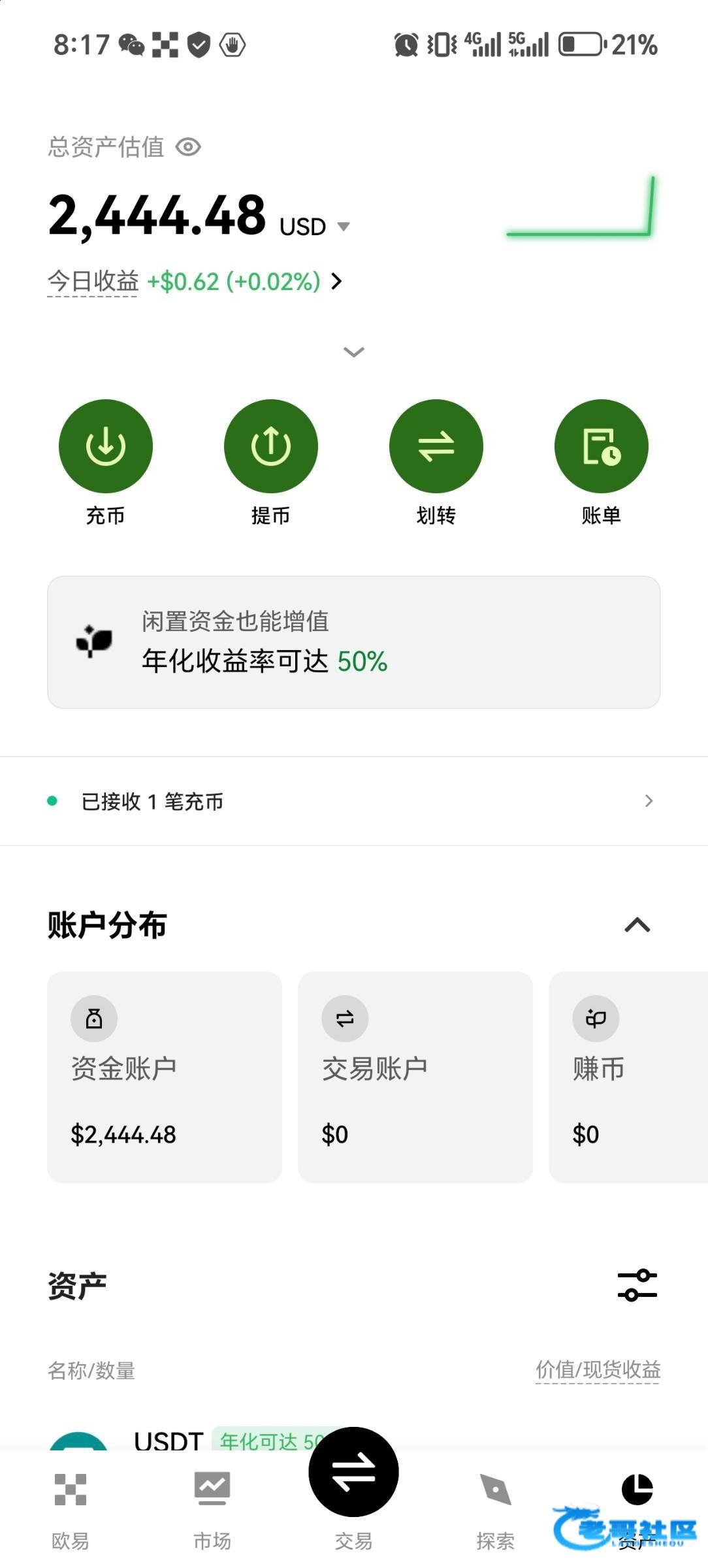This screenshot has height=1568, width=708.
Task: Open 划转 transfer
Action: click(436, 446)
